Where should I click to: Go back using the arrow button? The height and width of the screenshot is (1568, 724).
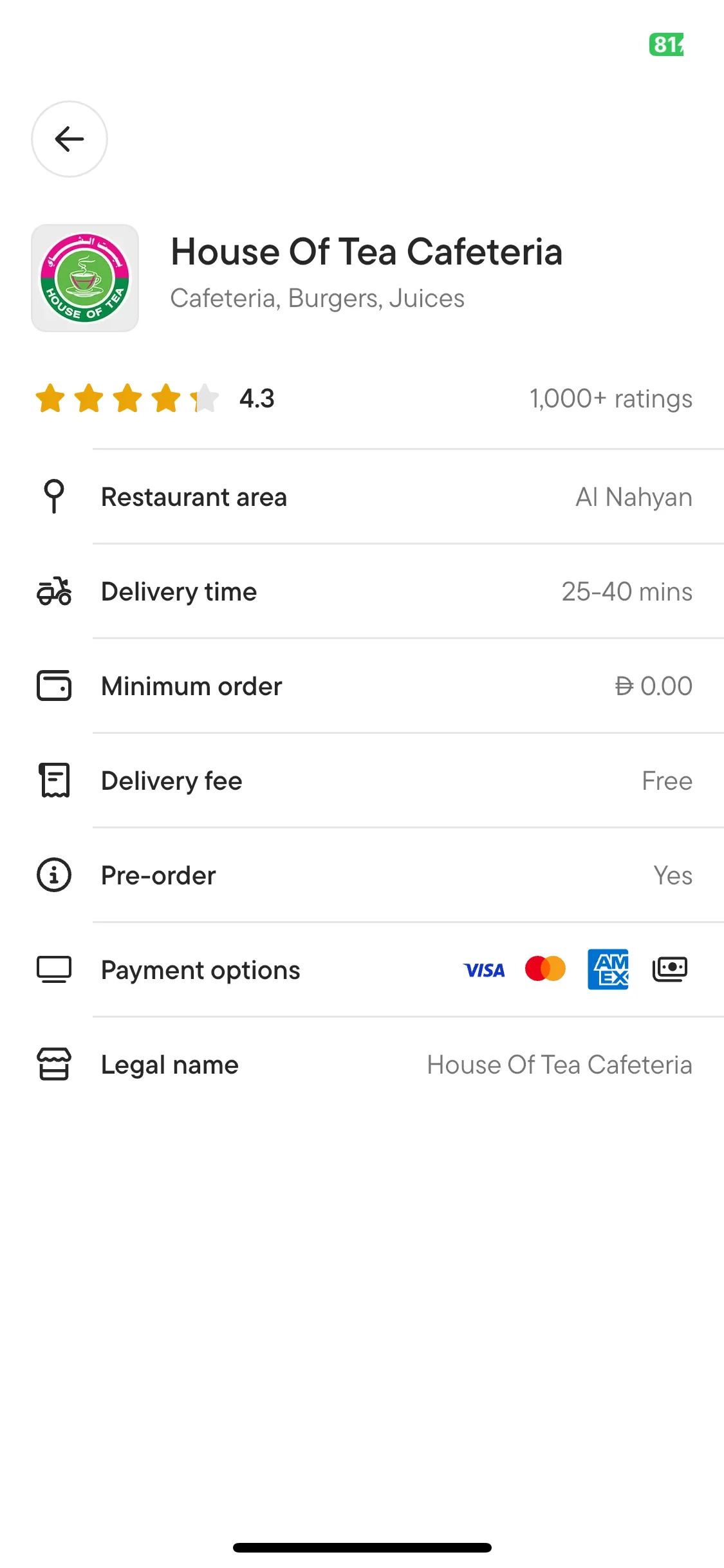coord(70,139)
